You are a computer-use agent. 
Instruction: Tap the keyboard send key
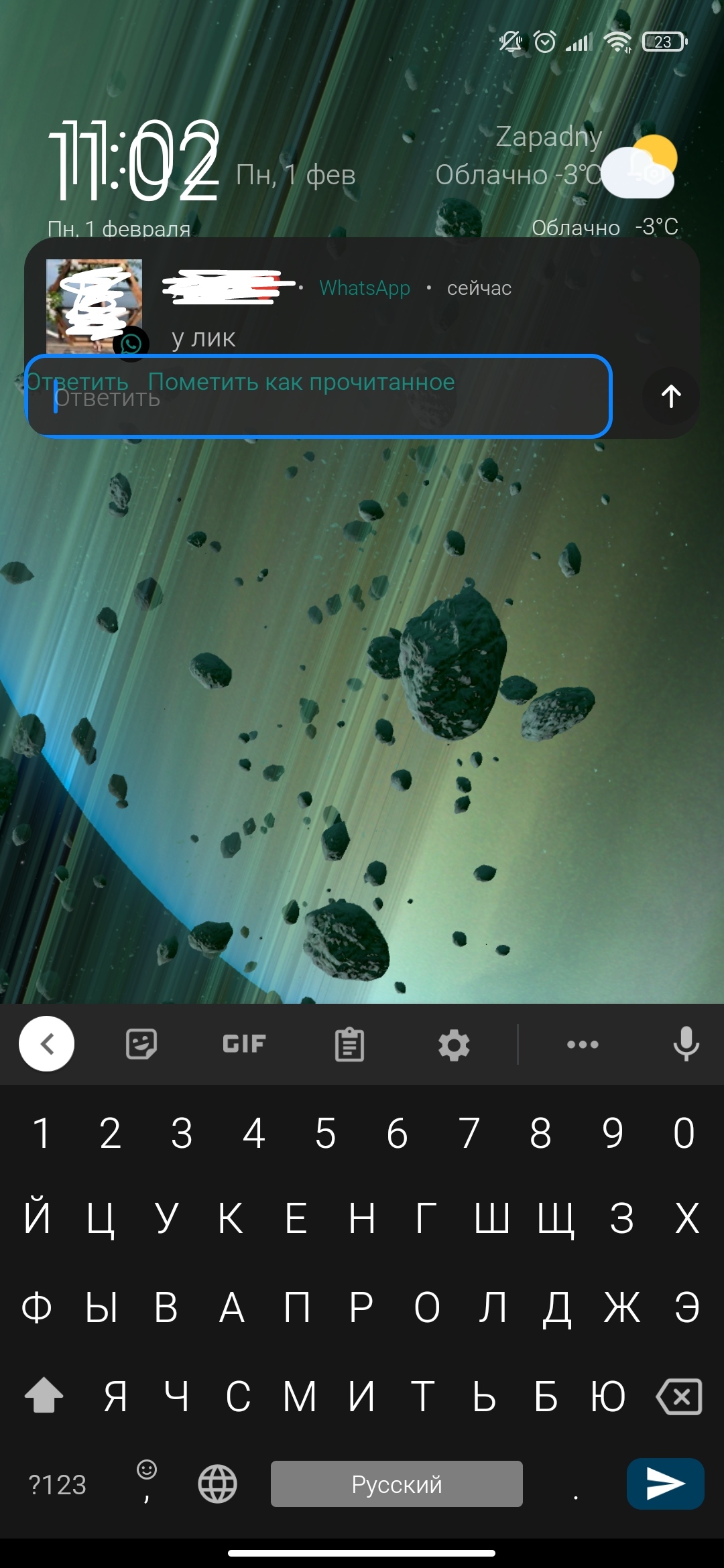[x=665, y=1484]
